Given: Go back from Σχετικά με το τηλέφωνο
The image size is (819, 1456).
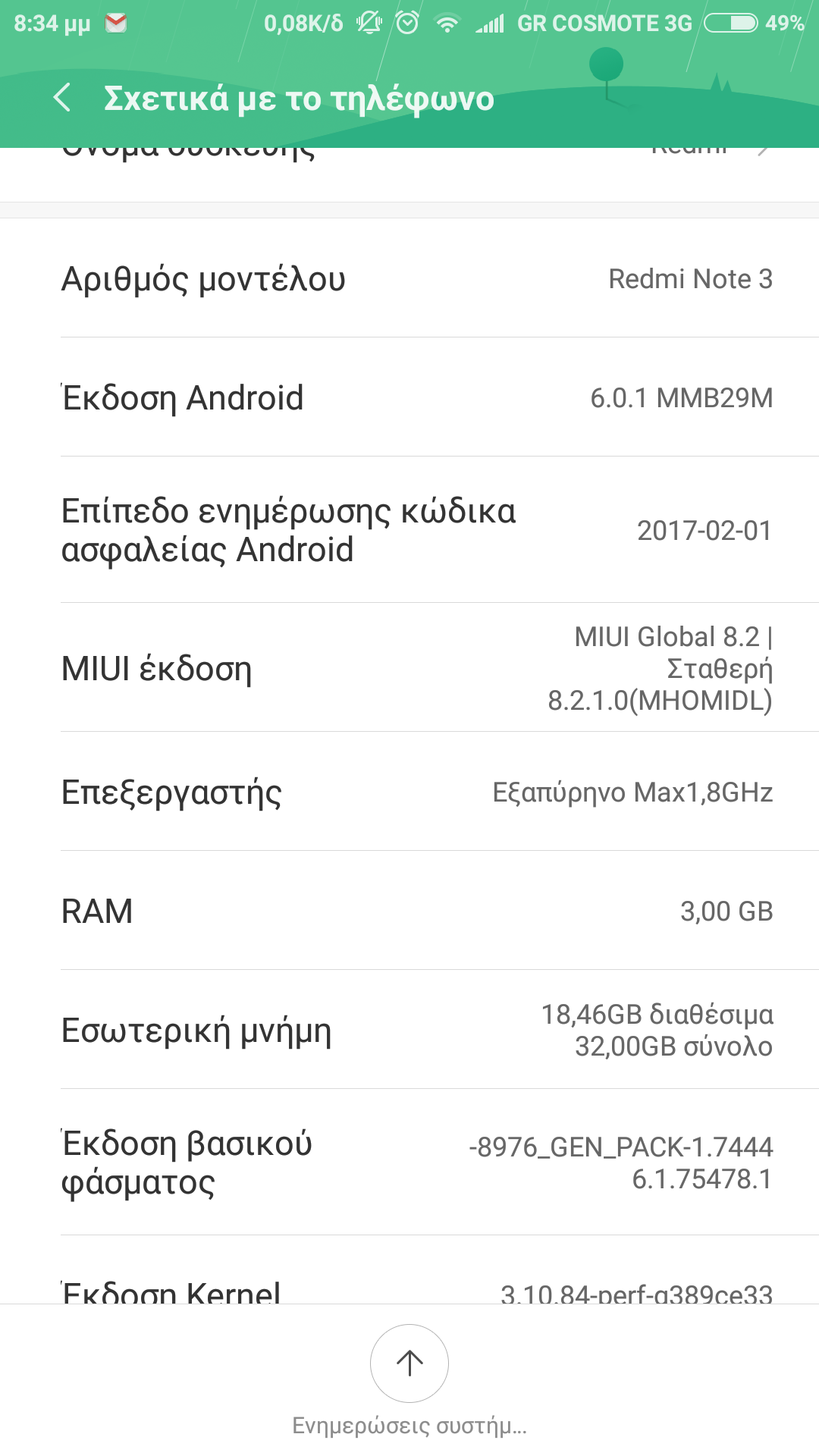Looking at the screenshot, I should (x=62, y=99).
